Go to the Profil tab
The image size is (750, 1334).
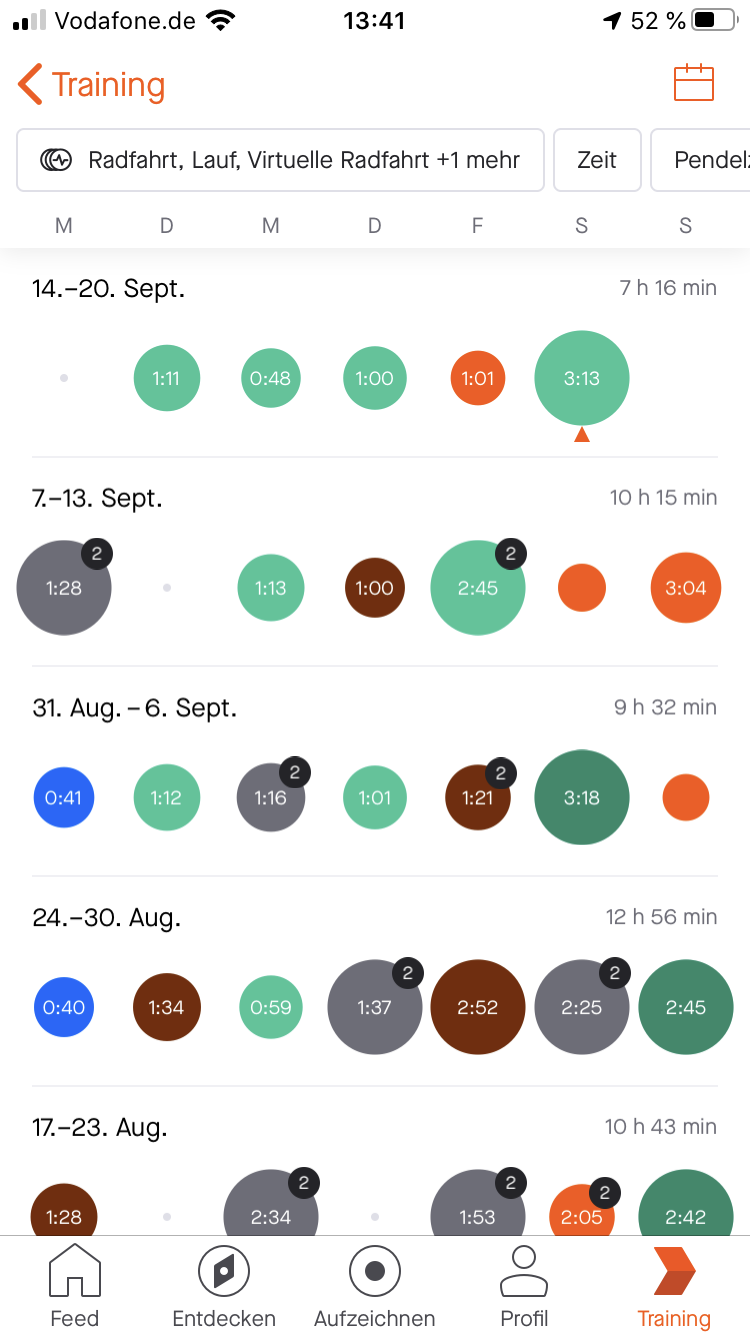click(524, 1286)
